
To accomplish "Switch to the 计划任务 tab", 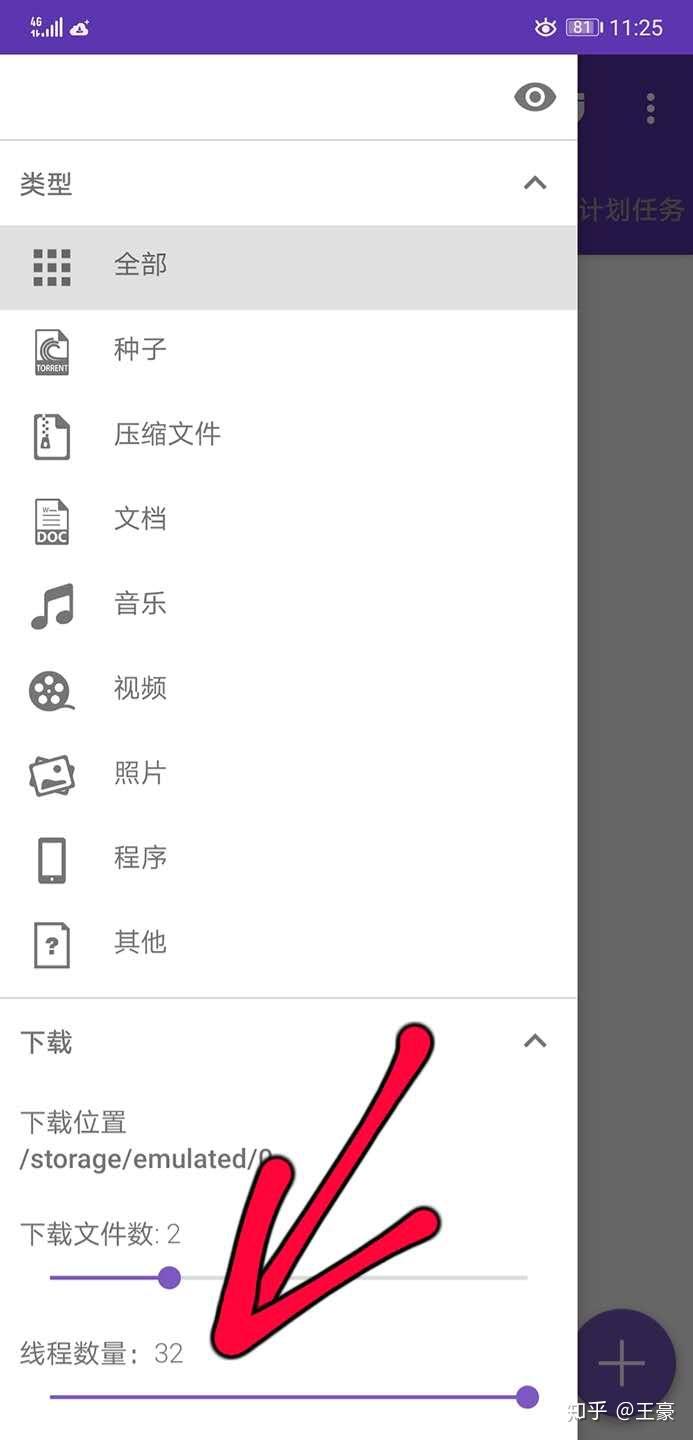I will [x=632, y=210].
